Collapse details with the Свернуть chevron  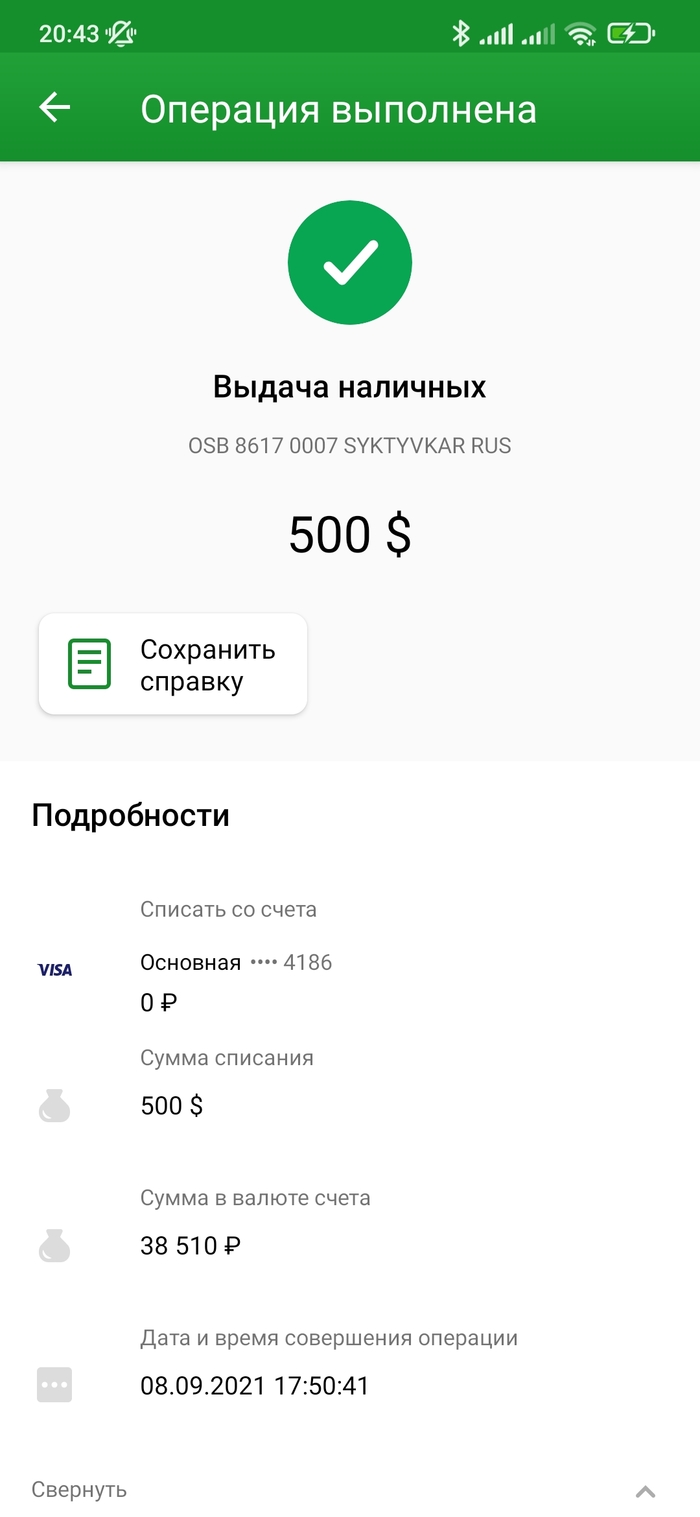pyautogui.click(x=645, y=1491)
